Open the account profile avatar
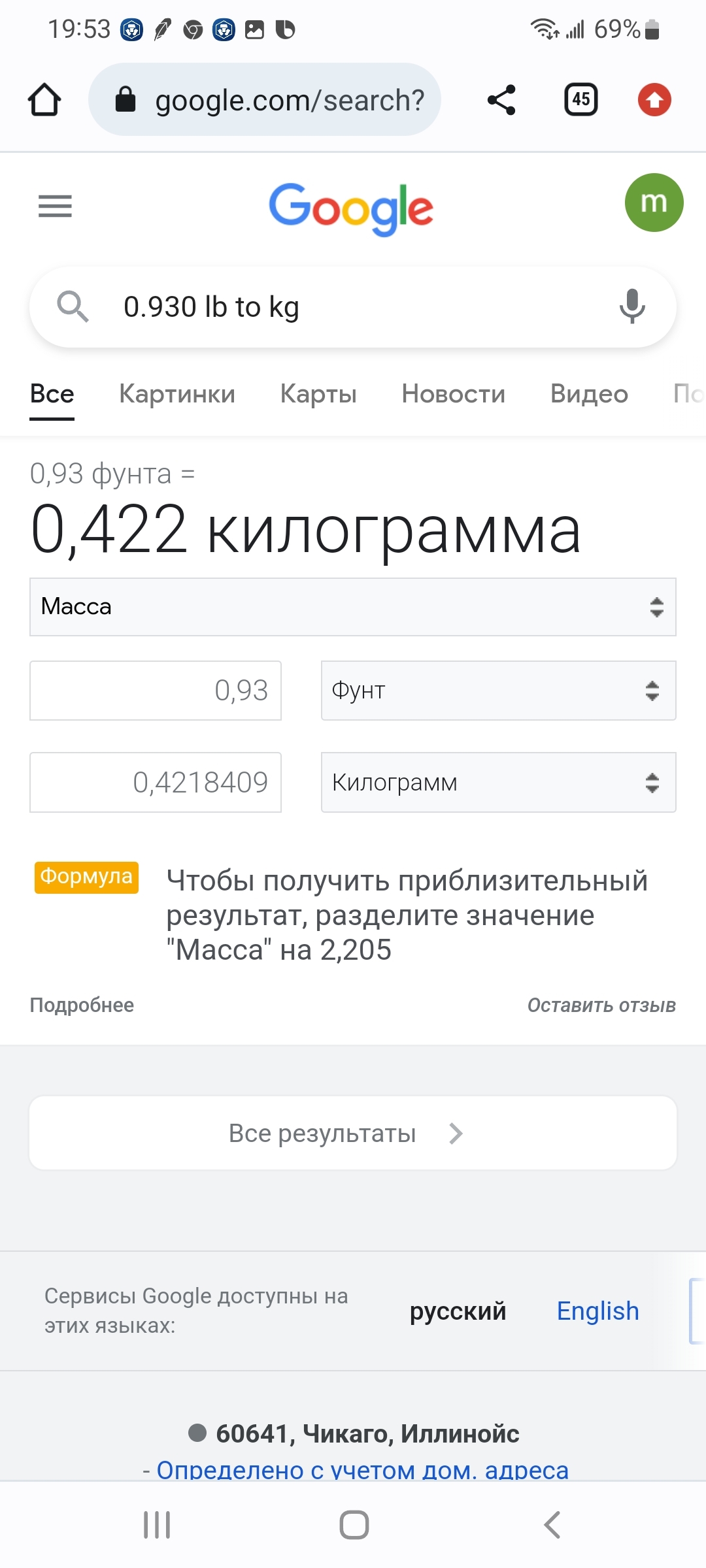 654,203
